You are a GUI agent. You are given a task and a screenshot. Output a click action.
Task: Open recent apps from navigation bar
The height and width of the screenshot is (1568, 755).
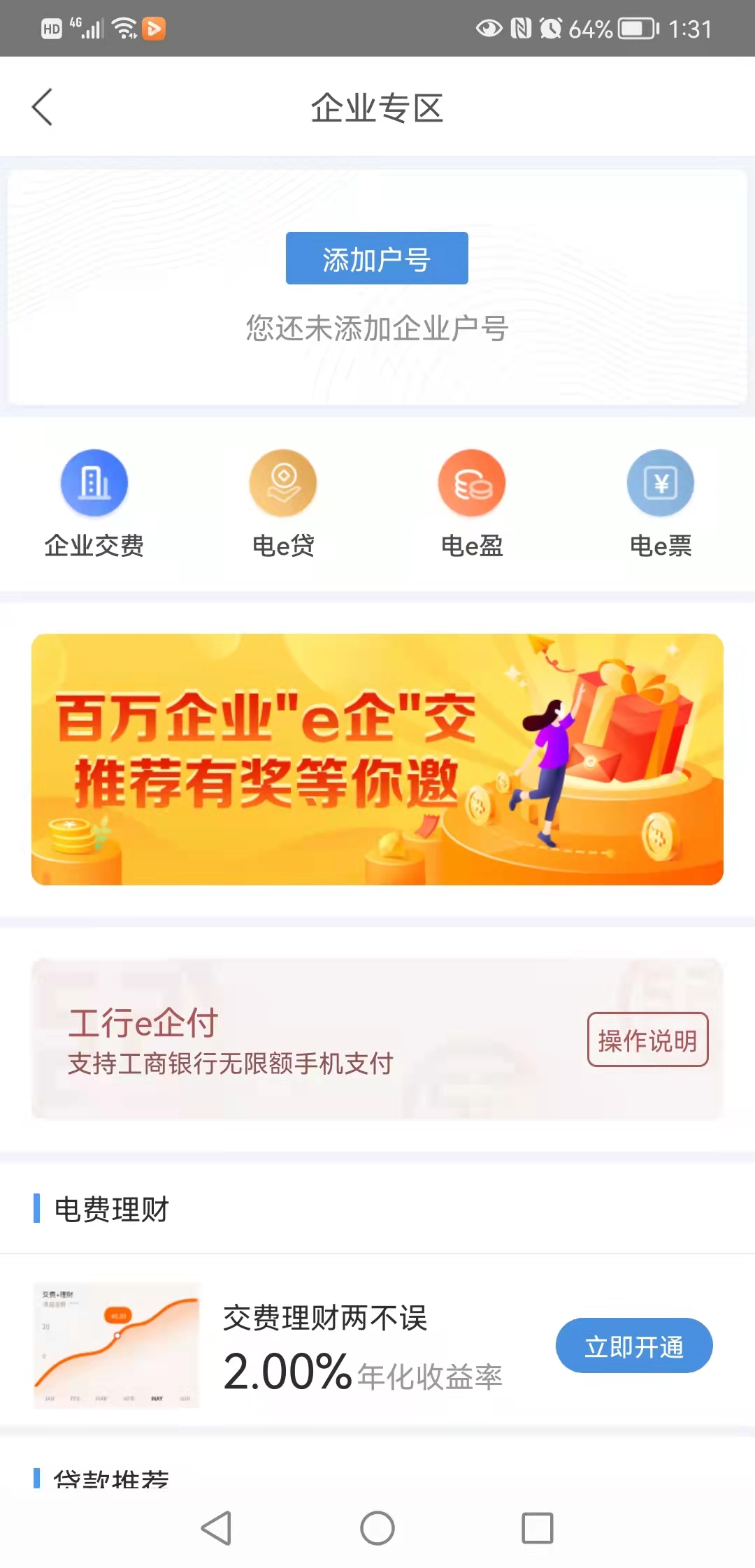(538, 1528)
